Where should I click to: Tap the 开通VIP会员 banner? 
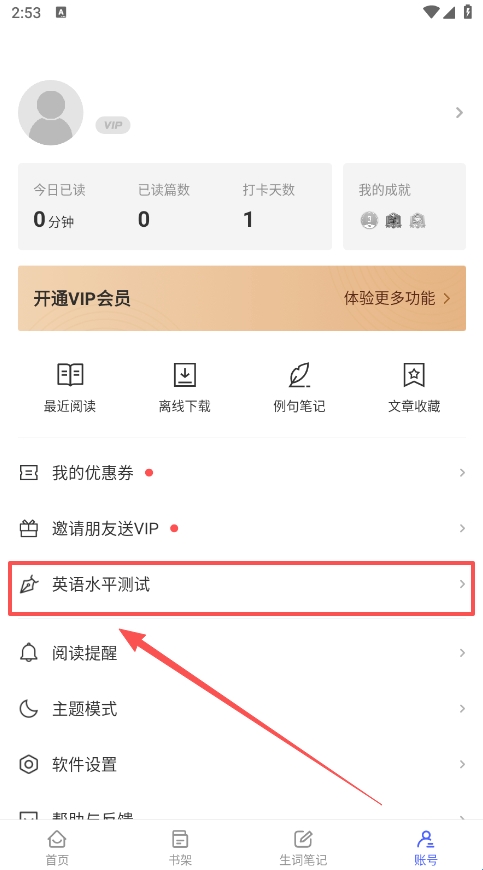tap(242, 298)
